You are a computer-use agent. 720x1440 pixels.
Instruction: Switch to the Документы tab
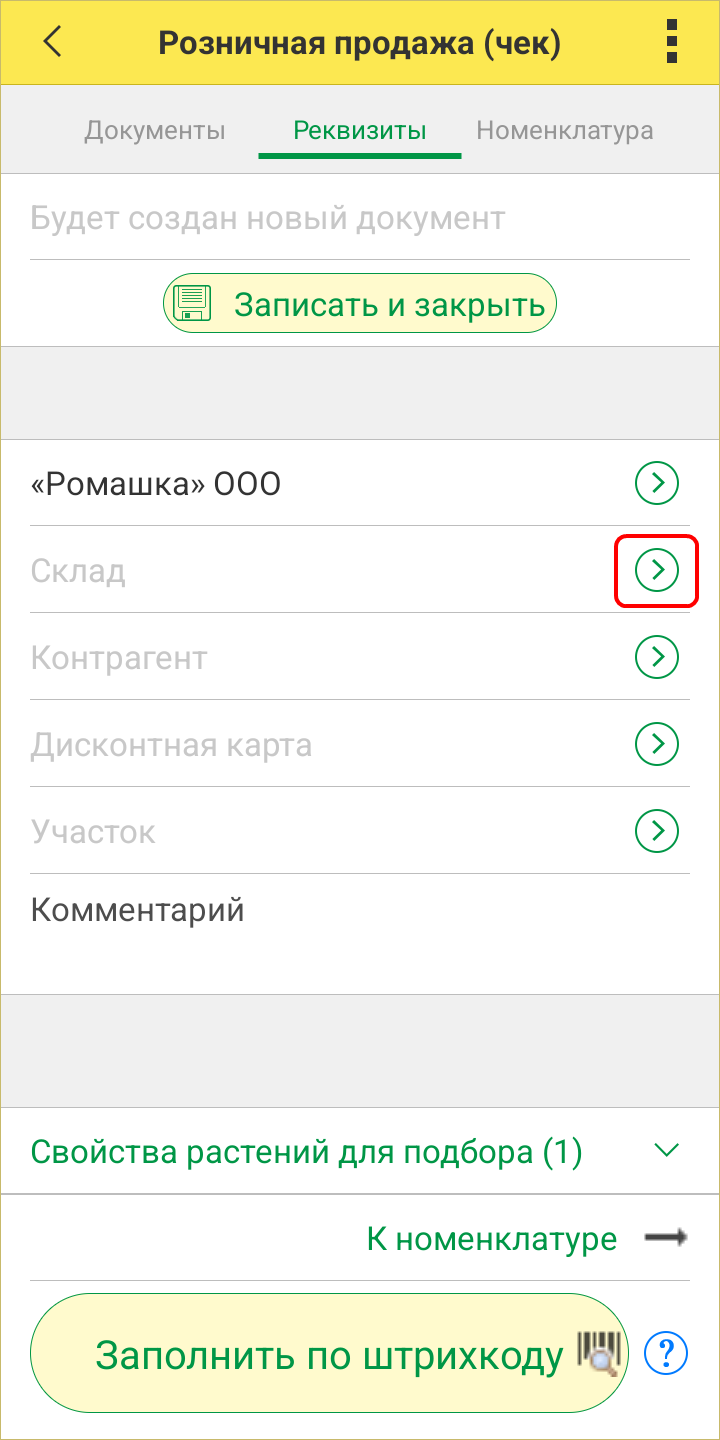(155, 131)
